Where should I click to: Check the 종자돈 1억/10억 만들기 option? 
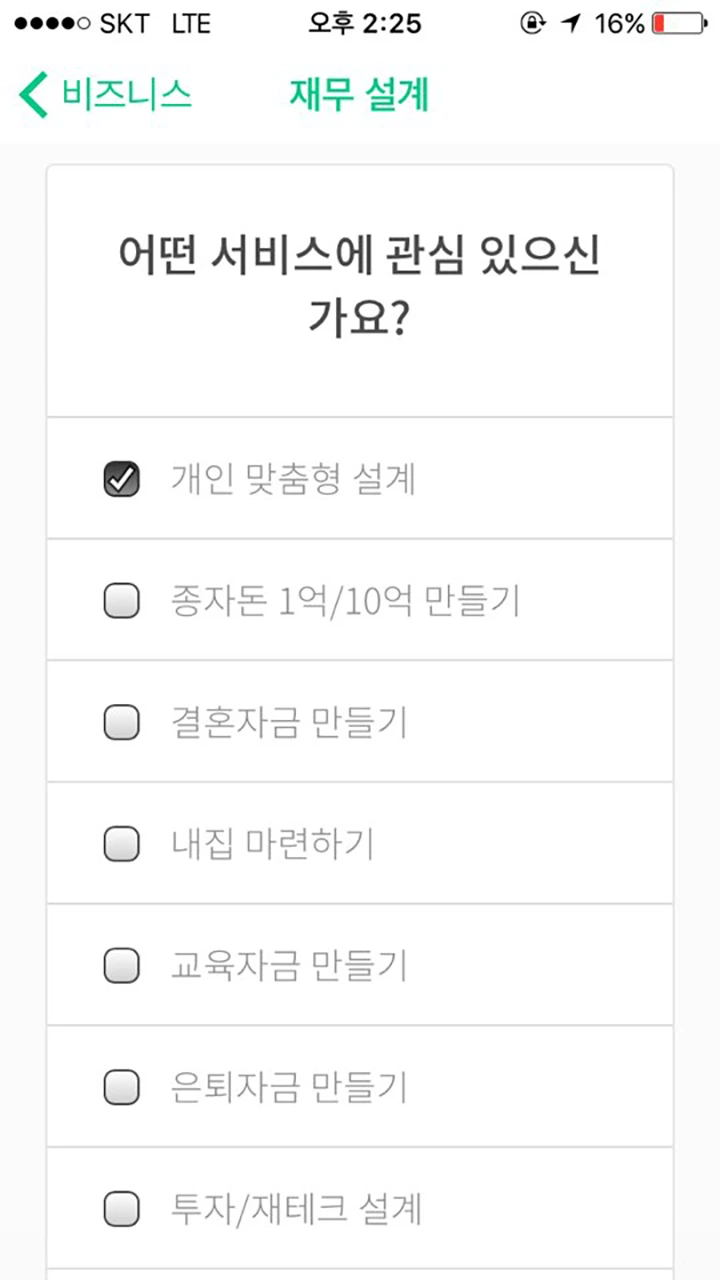121,600
